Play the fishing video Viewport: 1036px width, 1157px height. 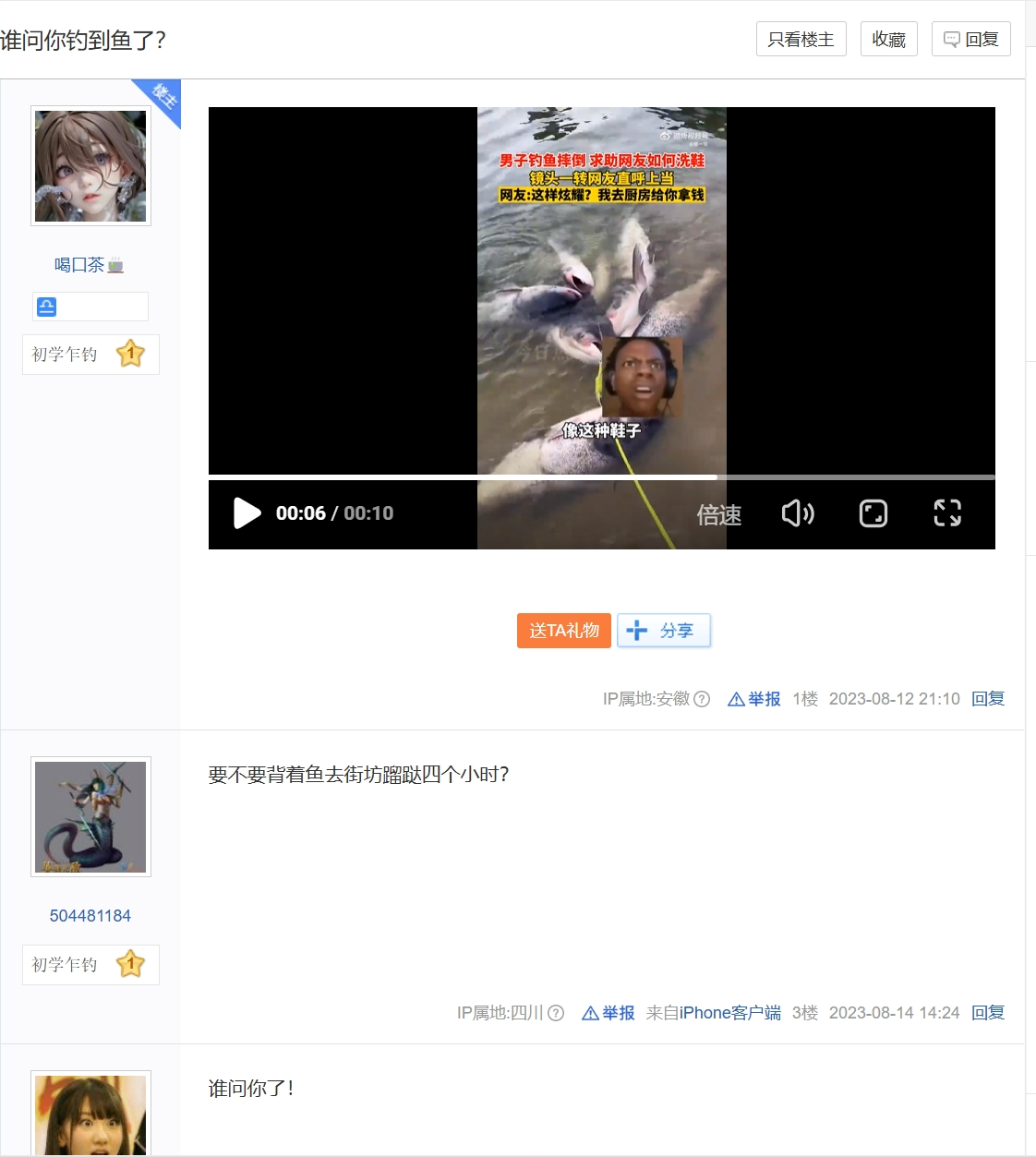click(x=247, y=513)
